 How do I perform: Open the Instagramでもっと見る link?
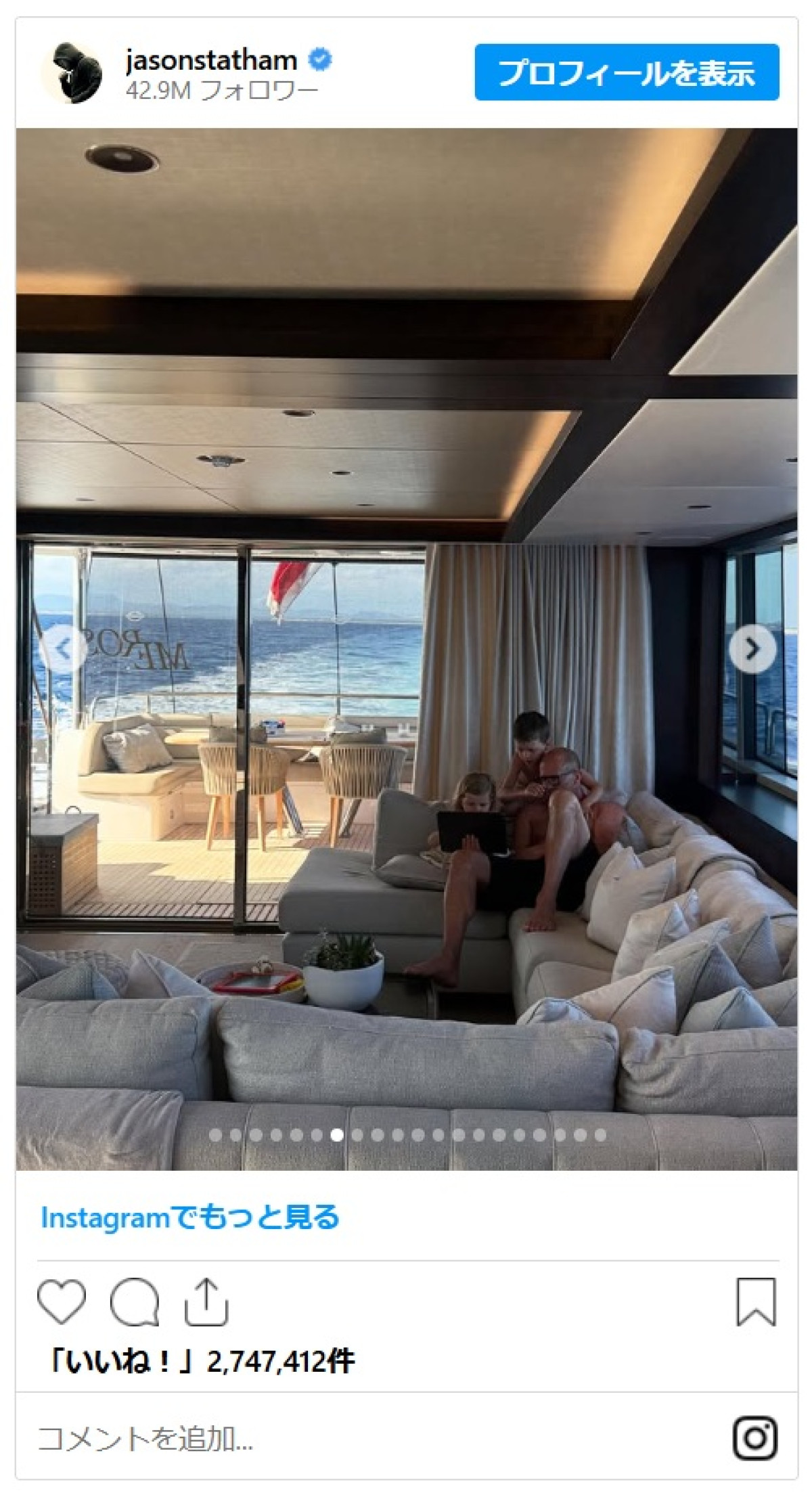190,1217
